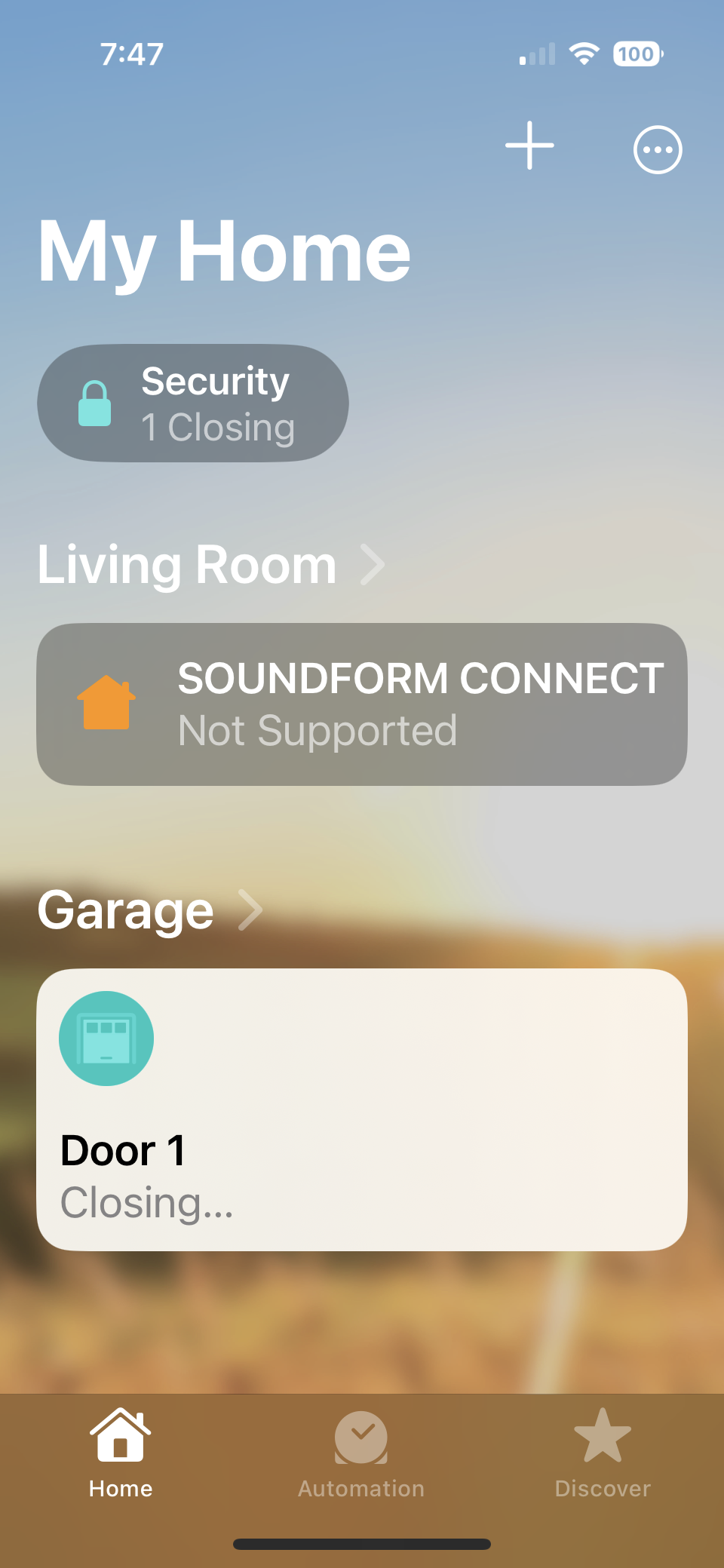Switch to the Home tab

(x=121, y=1453)
